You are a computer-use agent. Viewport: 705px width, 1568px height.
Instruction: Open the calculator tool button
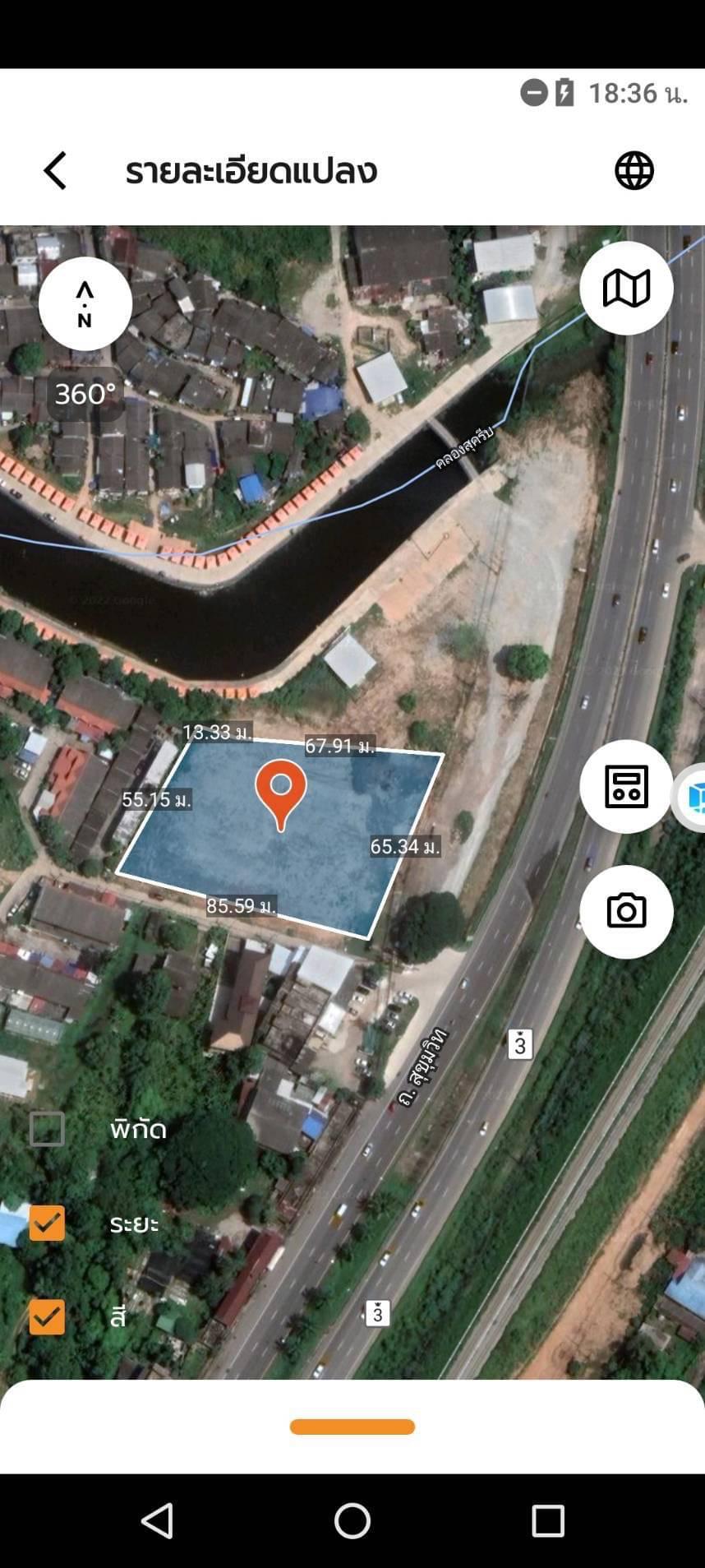626,787
